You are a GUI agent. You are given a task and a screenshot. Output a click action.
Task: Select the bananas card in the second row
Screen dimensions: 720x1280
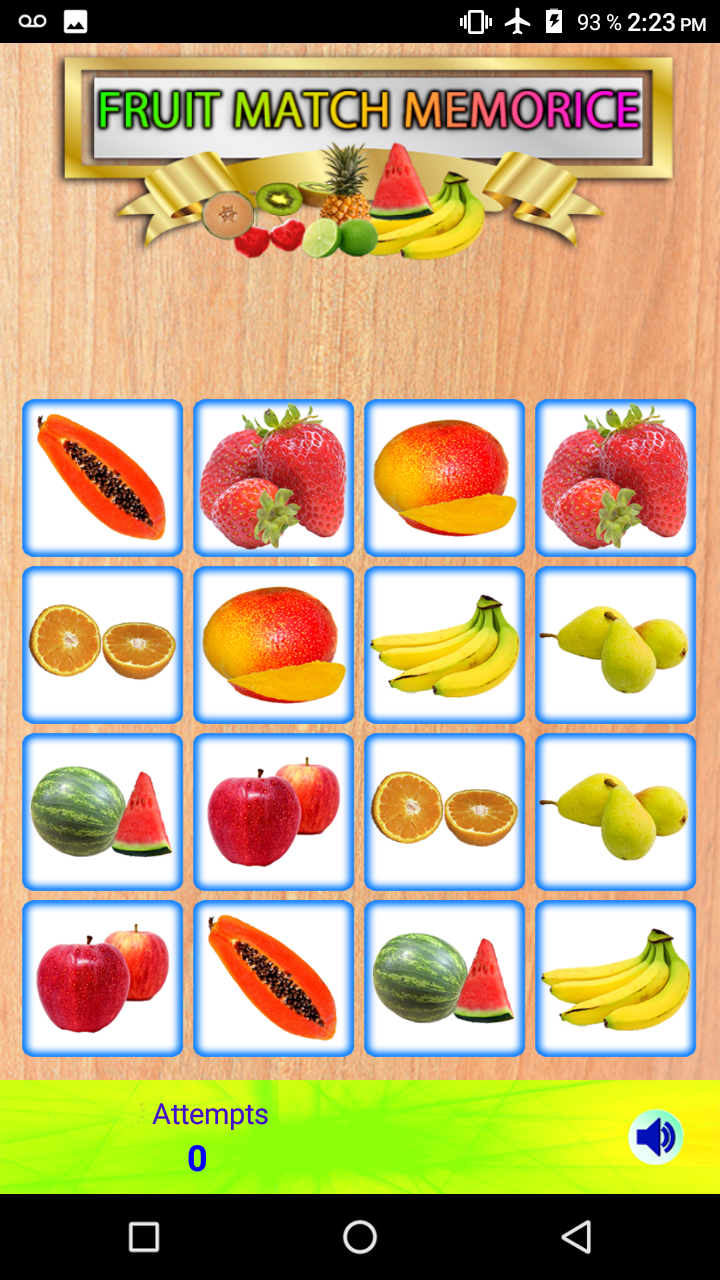pos(444,645)
